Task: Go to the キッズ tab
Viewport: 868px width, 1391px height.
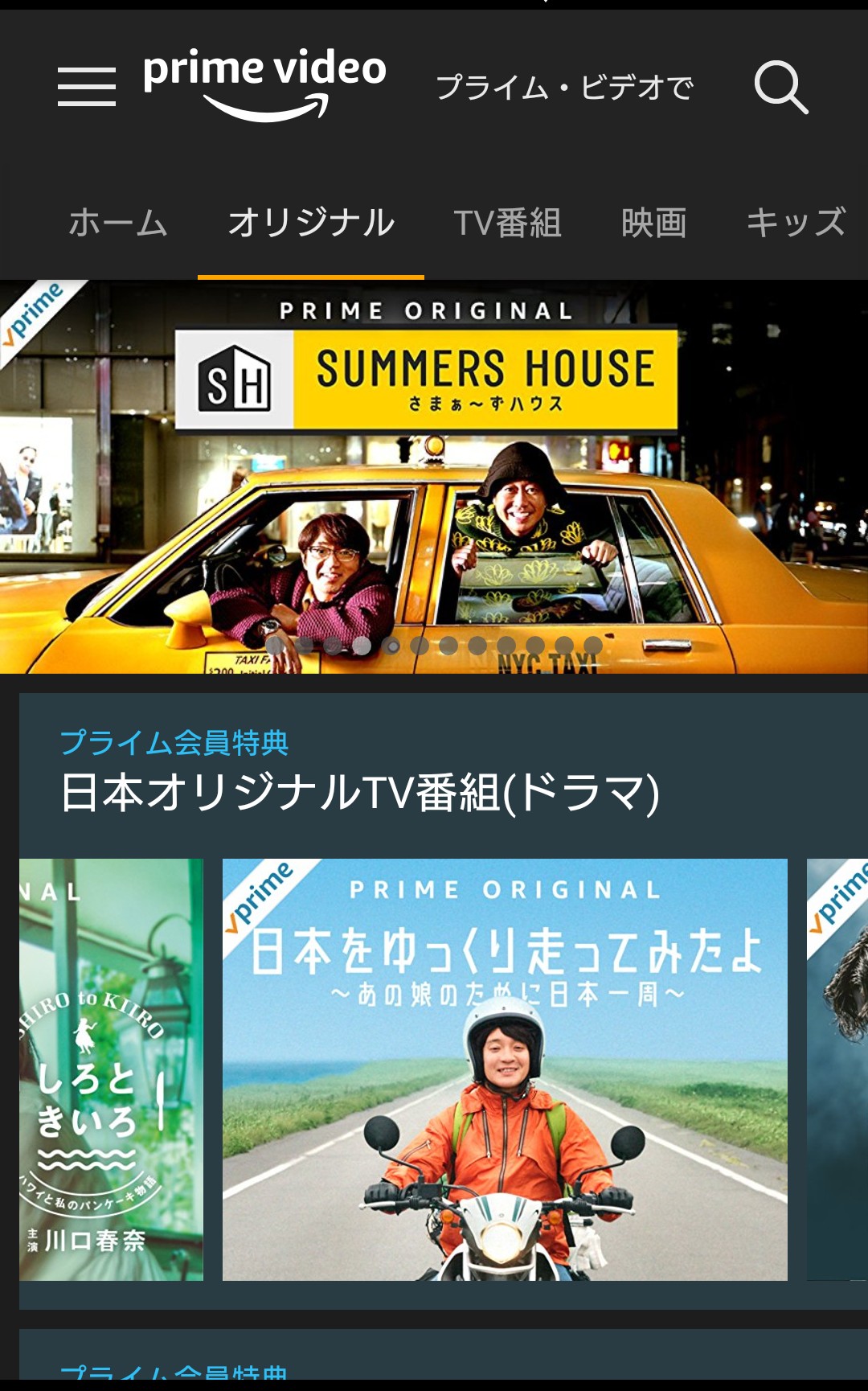Action: click(x=796, y=223)
